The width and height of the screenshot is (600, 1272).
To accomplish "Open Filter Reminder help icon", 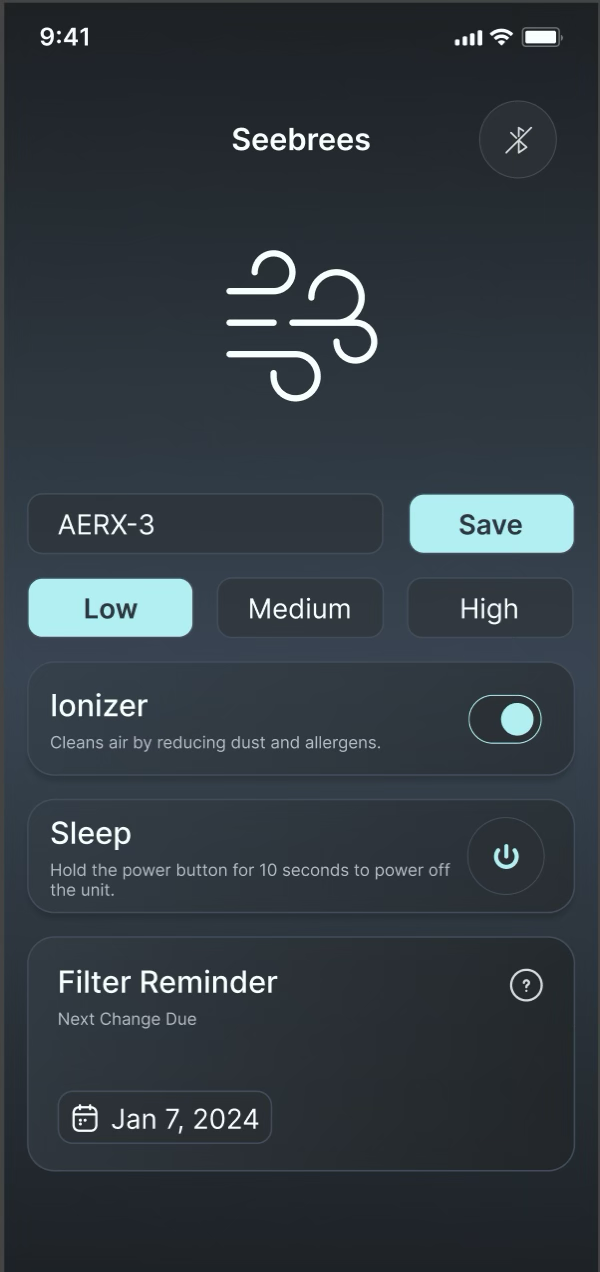I will point(526,986).
